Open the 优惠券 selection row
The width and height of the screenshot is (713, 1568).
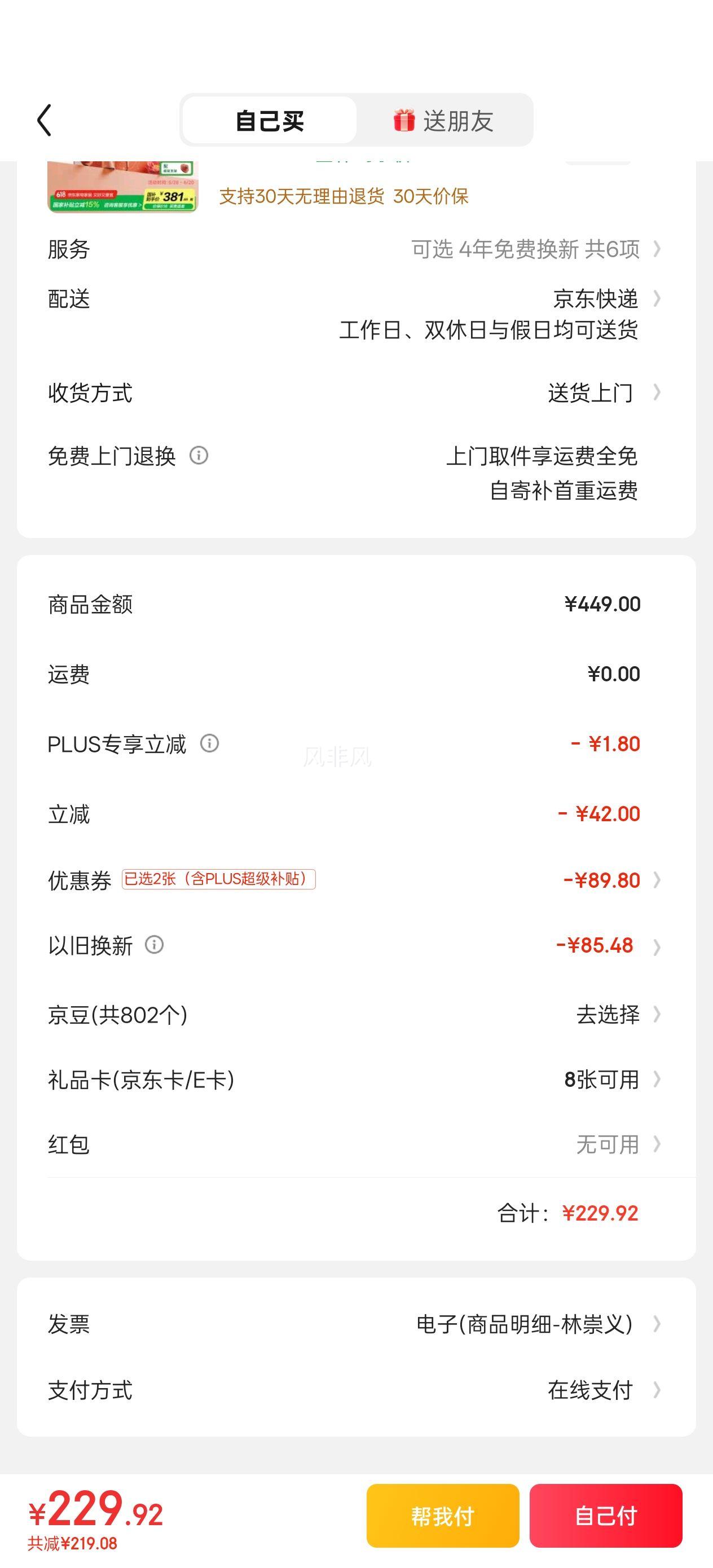pos(356,879)
